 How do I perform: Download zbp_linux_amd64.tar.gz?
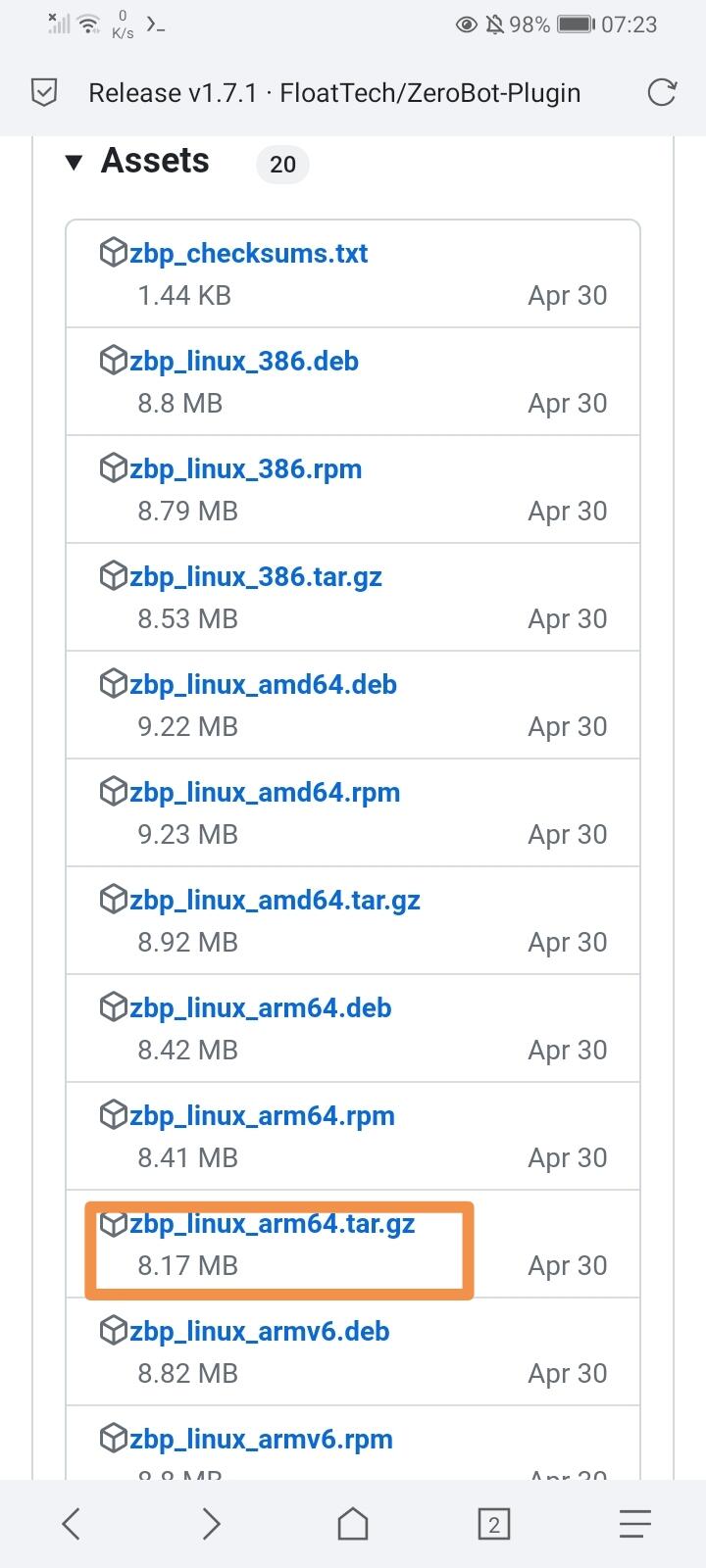[275, 901]
